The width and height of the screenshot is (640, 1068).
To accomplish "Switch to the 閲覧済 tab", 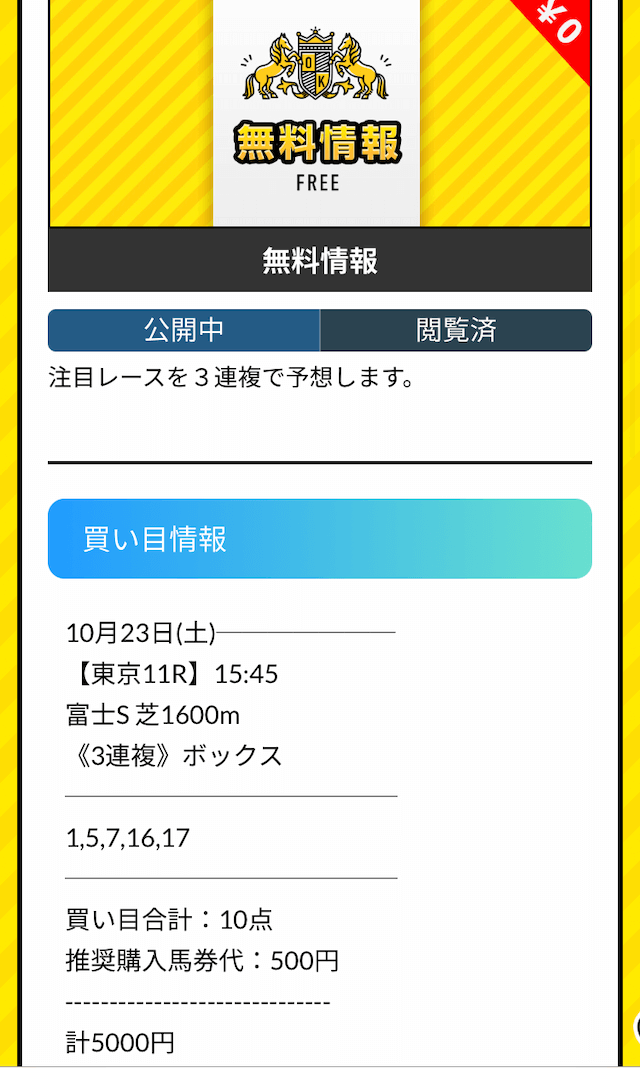I will pos(455,330).
